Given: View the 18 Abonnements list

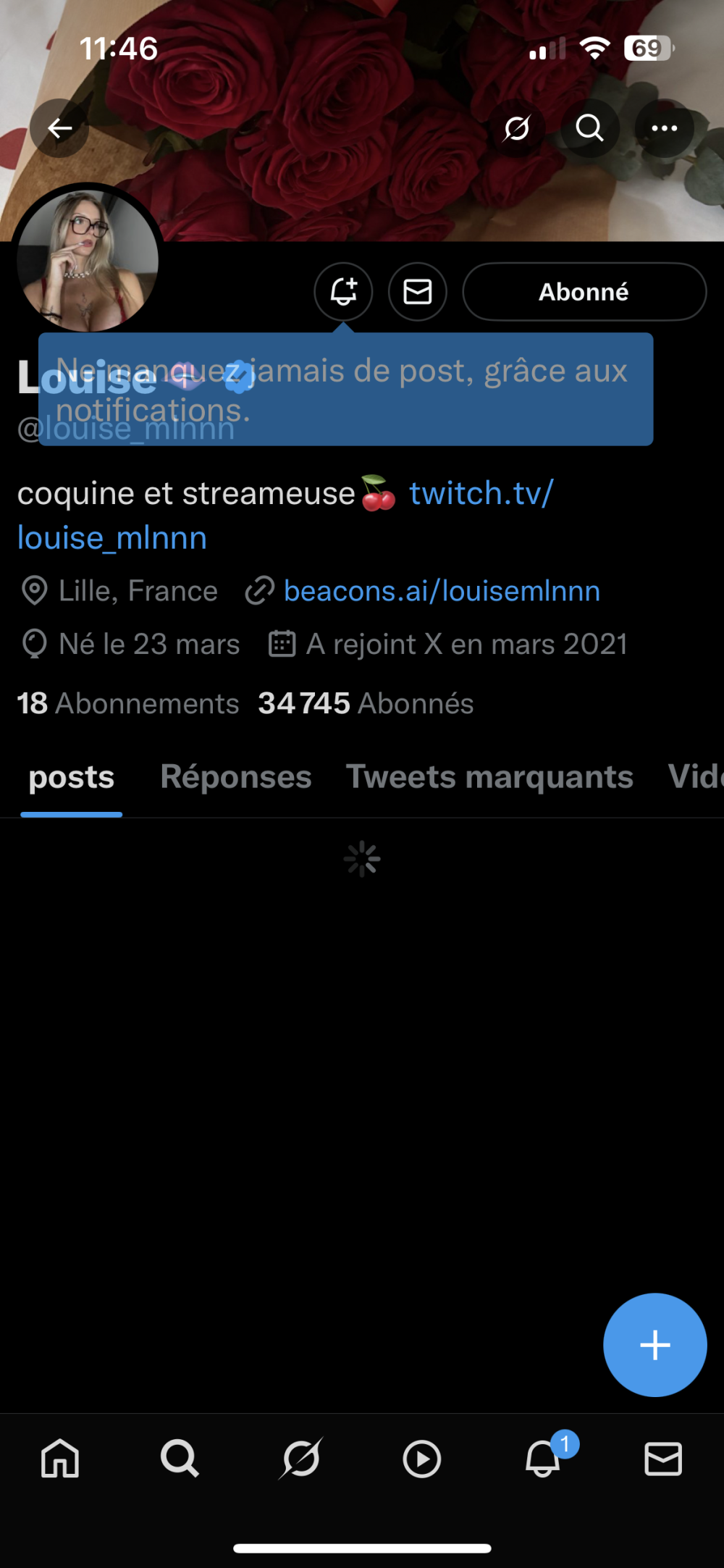Looking at the screenshot, I should point(128,704).
